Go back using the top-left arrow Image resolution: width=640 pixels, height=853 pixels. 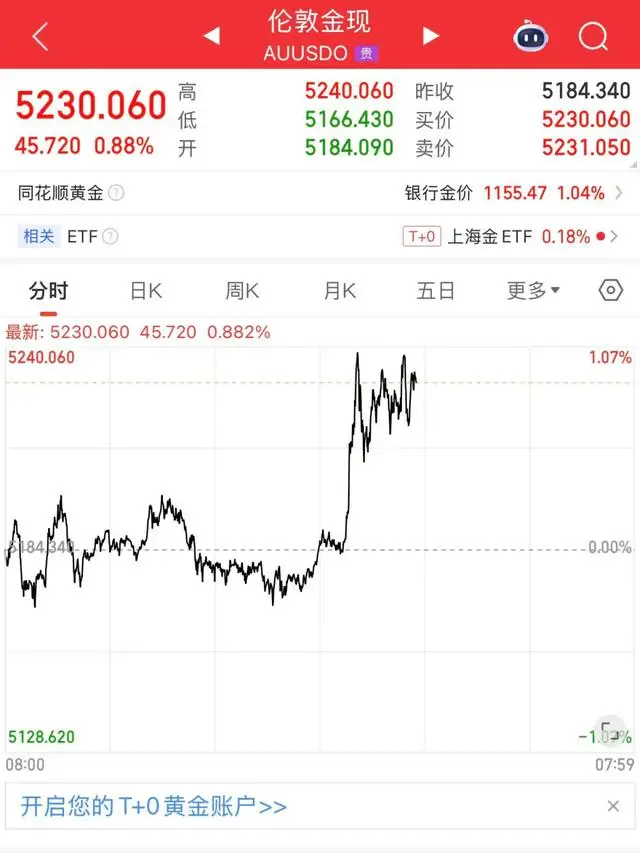coord(40,37)
